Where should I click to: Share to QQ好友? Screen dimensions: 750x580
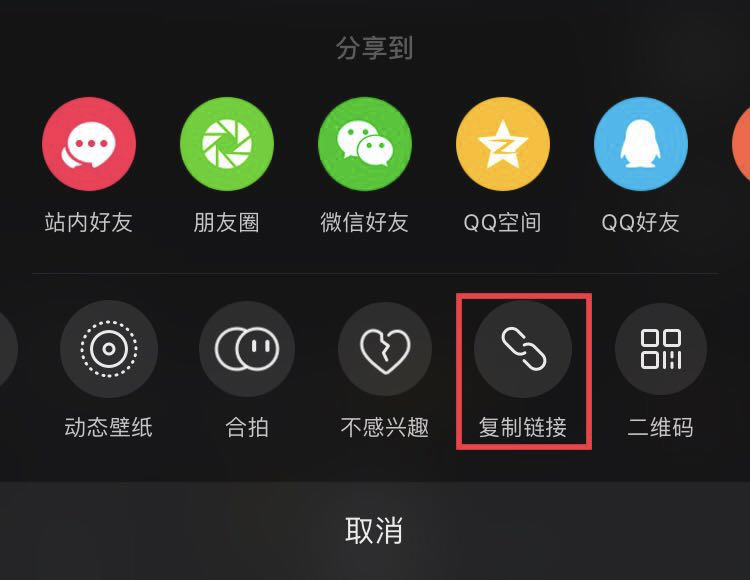point(640,145)
